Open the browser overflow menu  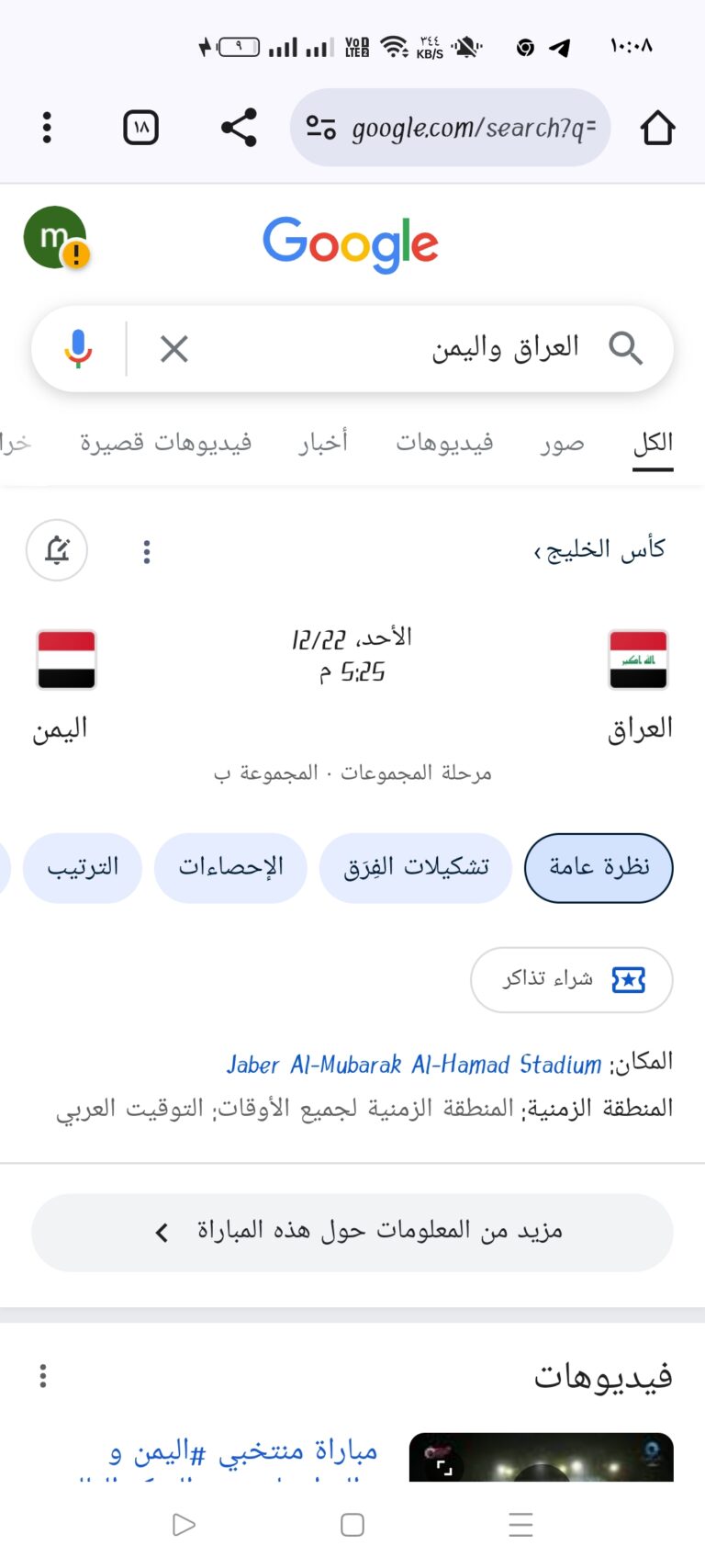47,128
